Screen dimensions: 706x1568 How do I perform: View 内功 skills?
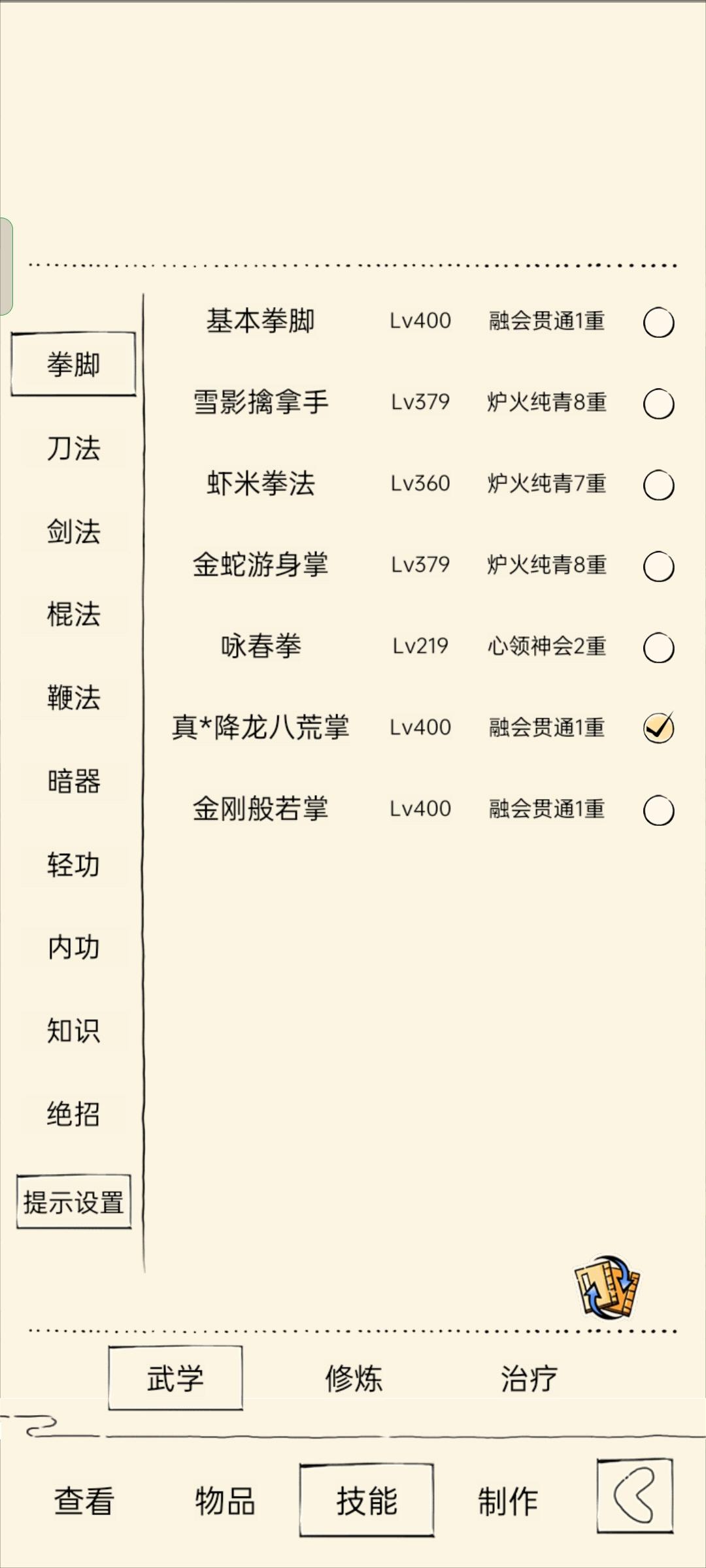(x=73, y=947)
